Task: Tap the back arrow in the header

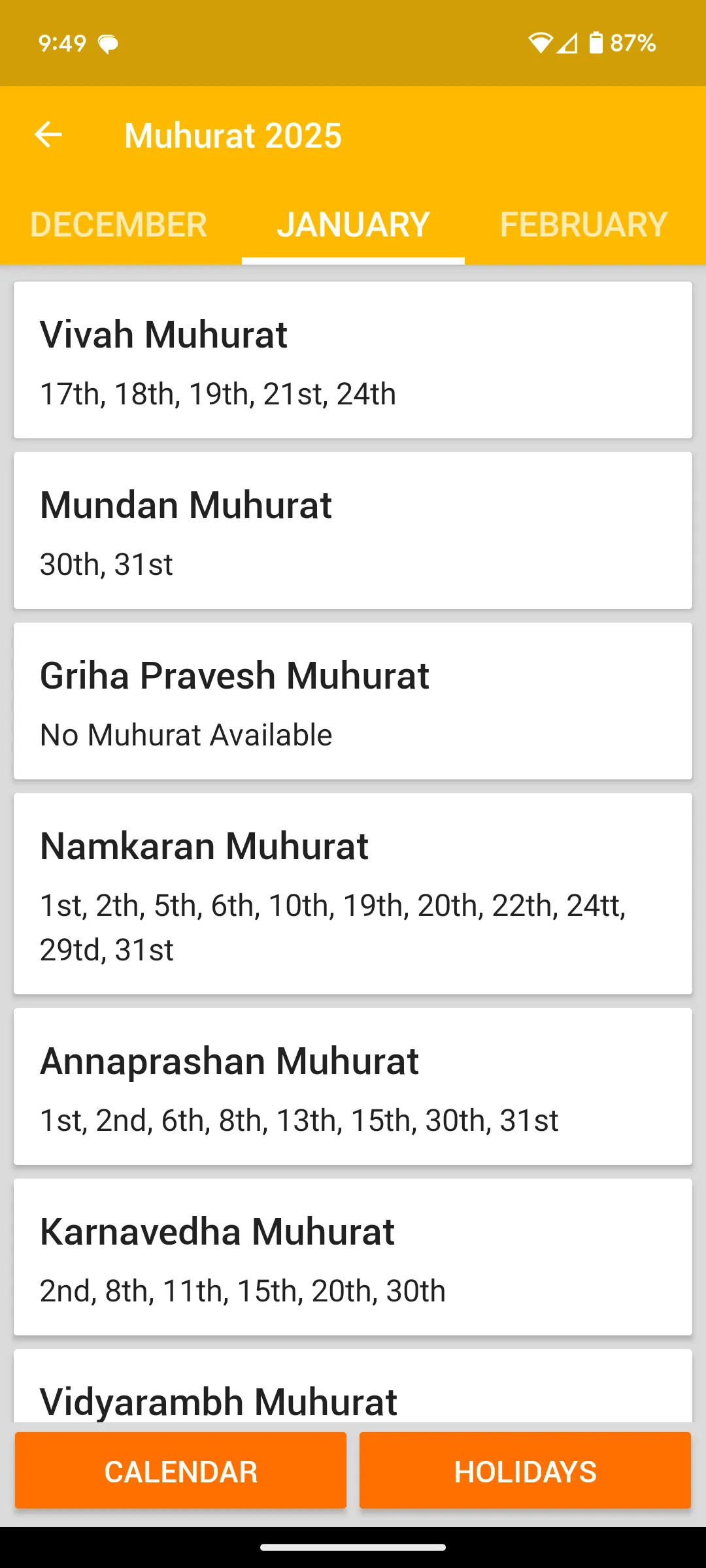Action: [x=49, y=135]
